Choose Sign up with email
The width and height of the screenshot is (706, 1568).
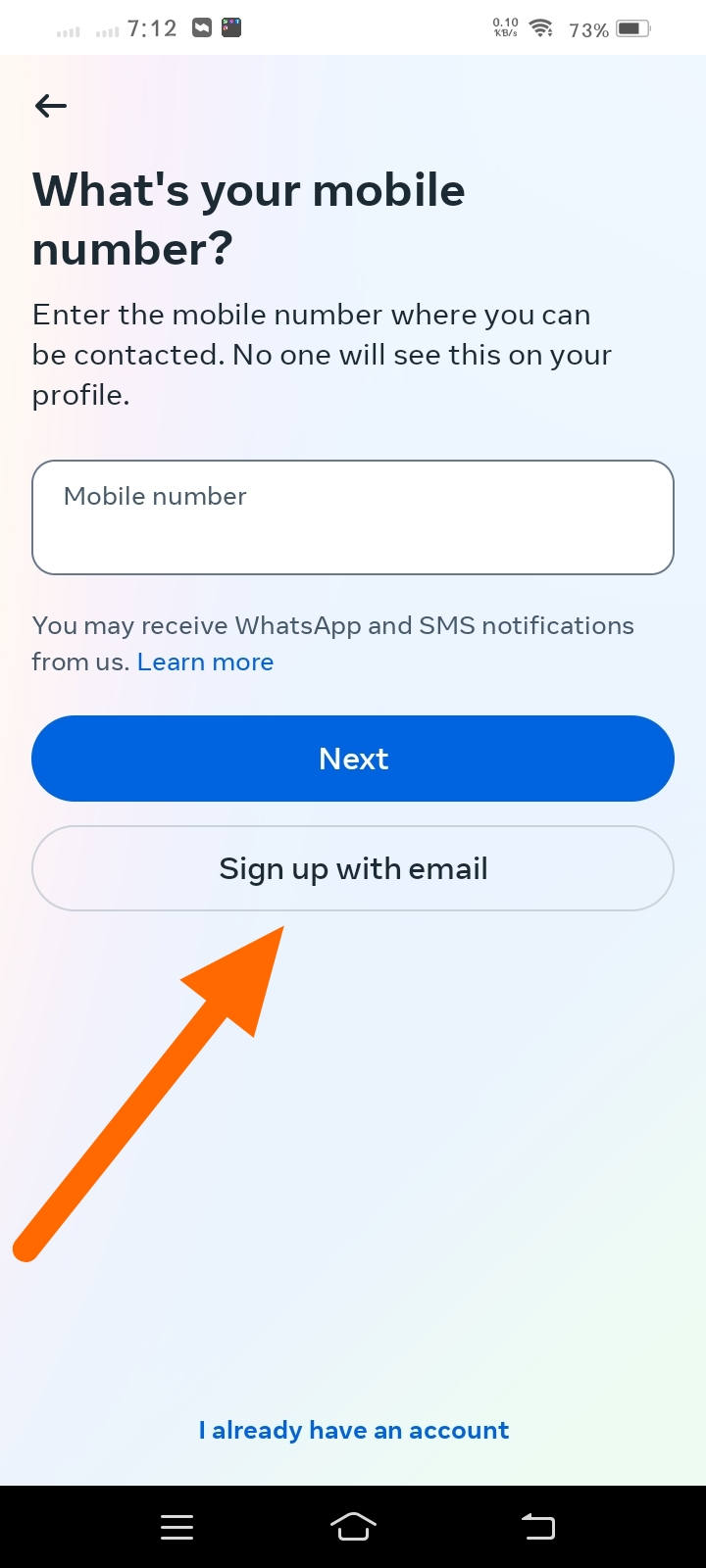click(353, 868)
